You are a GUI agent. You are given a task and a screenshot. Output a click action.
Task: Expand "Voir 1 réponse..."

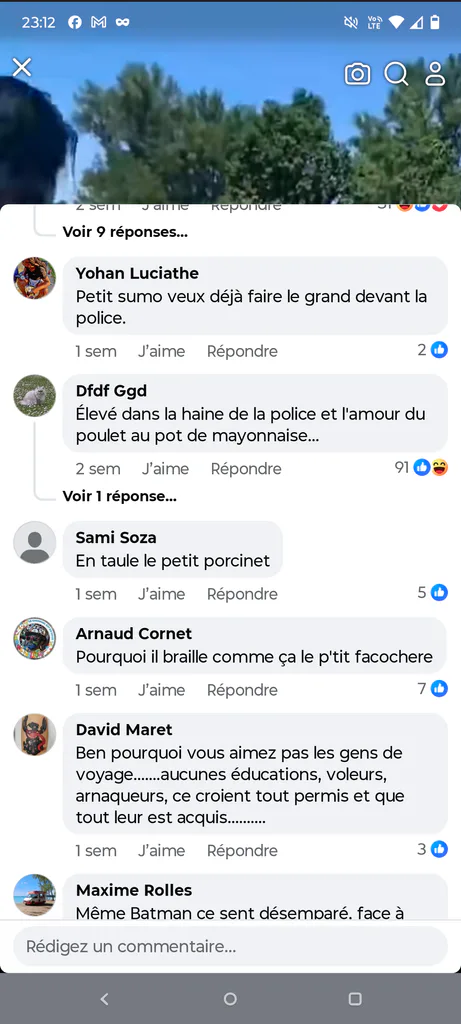[119, 496]
